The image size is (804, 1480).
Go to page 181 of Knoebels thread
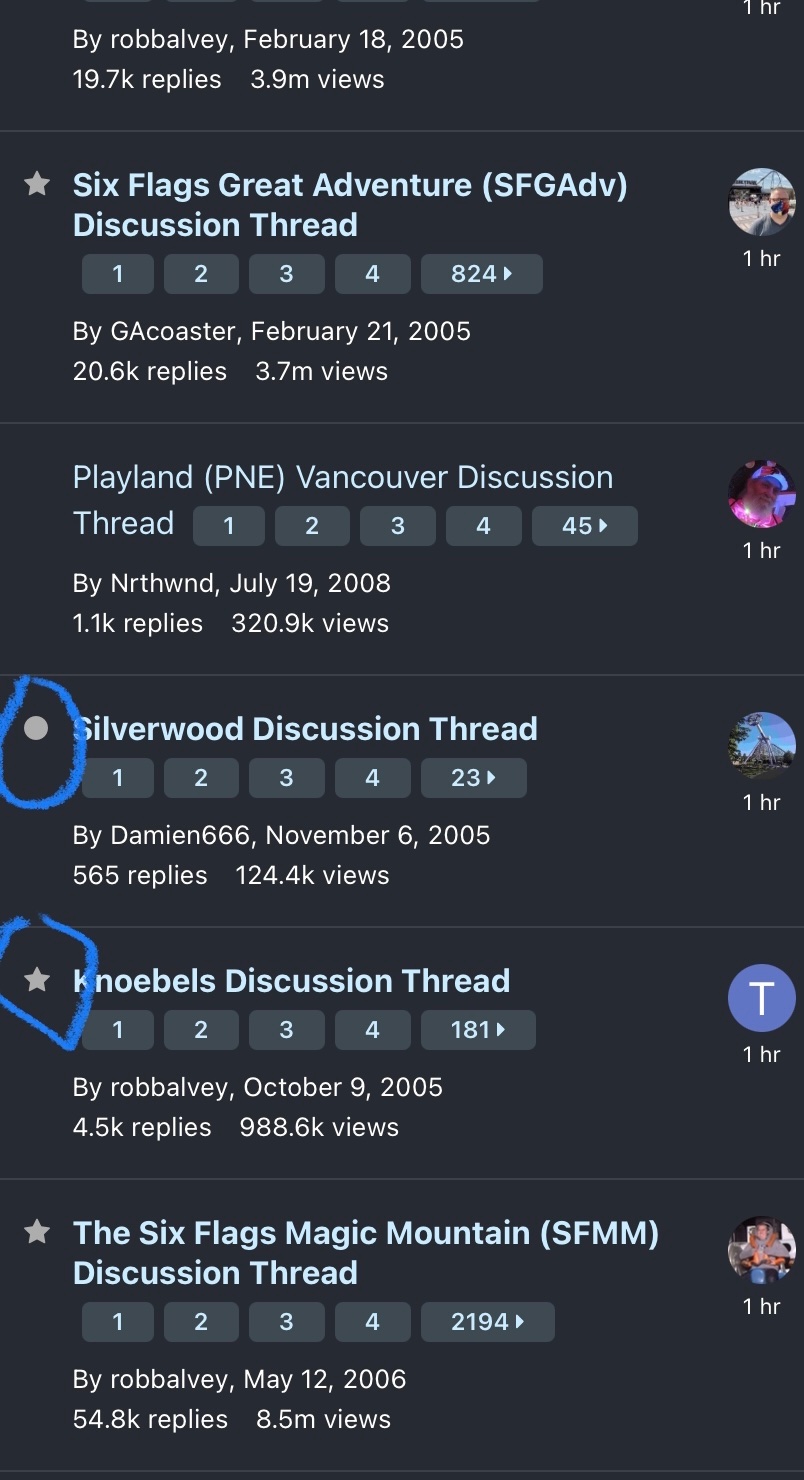tap(478, 1030)
